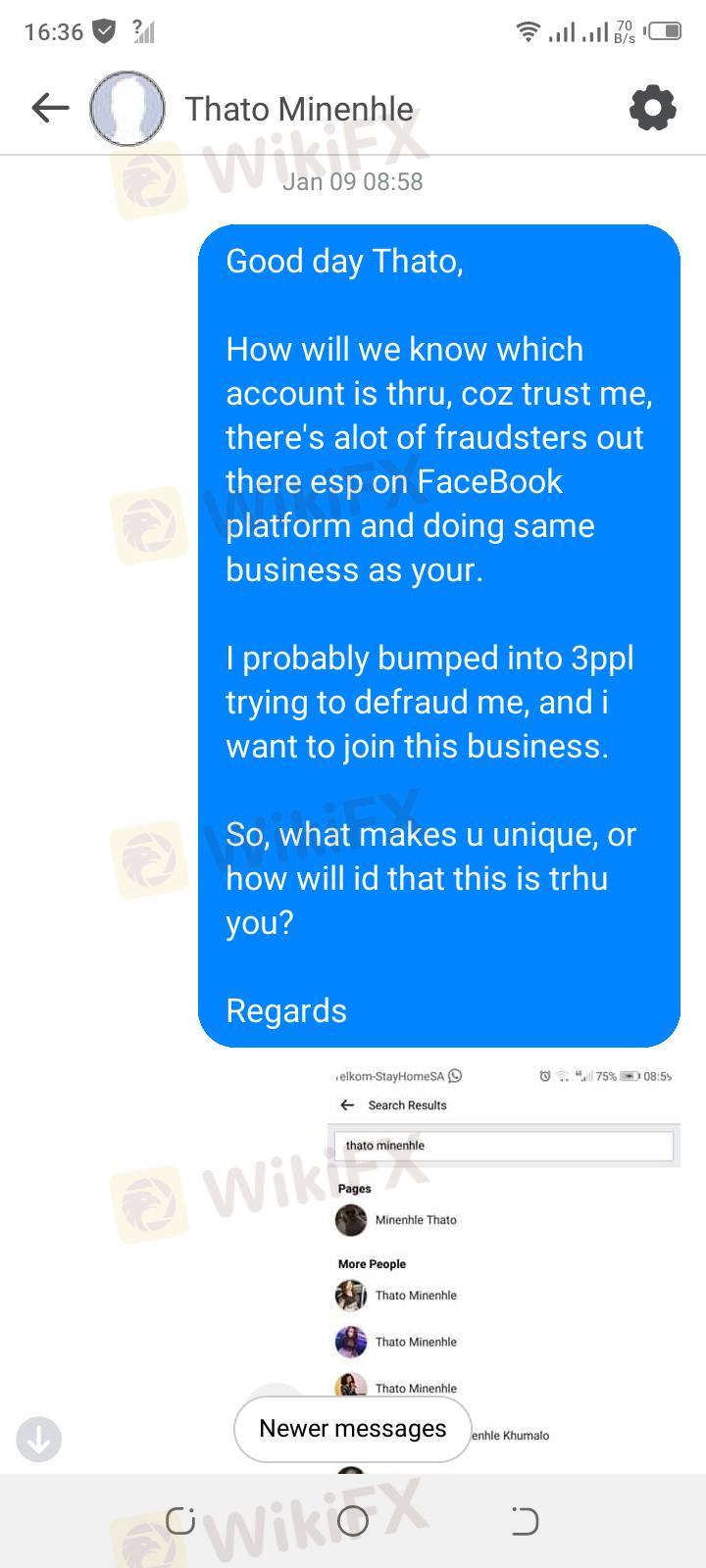This screenshot has height=1568, width=706.
Task: Open the shared search results screenshot
Action: click(x=503, y=1245)
